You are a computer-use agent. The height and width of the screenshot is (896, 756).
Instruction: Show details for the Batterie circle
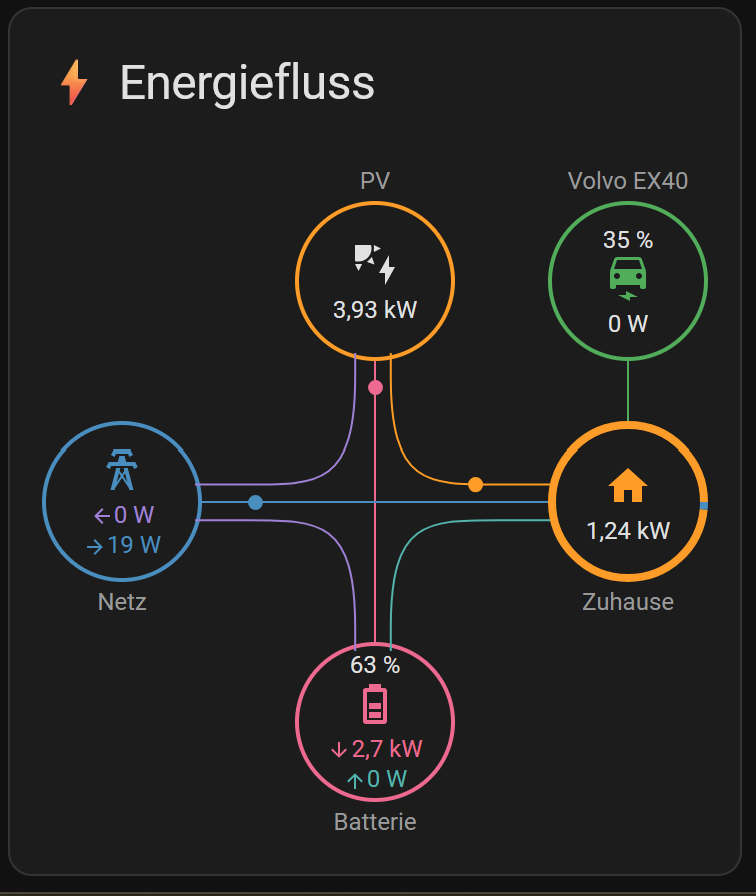[375, 720]
